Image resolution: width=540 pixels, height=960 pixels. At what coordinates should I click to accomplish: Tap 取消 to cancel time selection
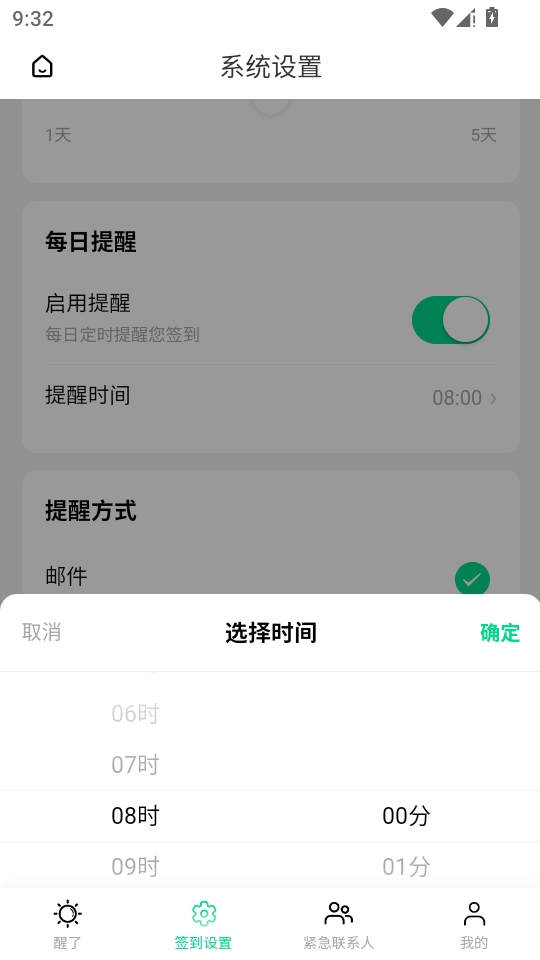pos(41,632)
